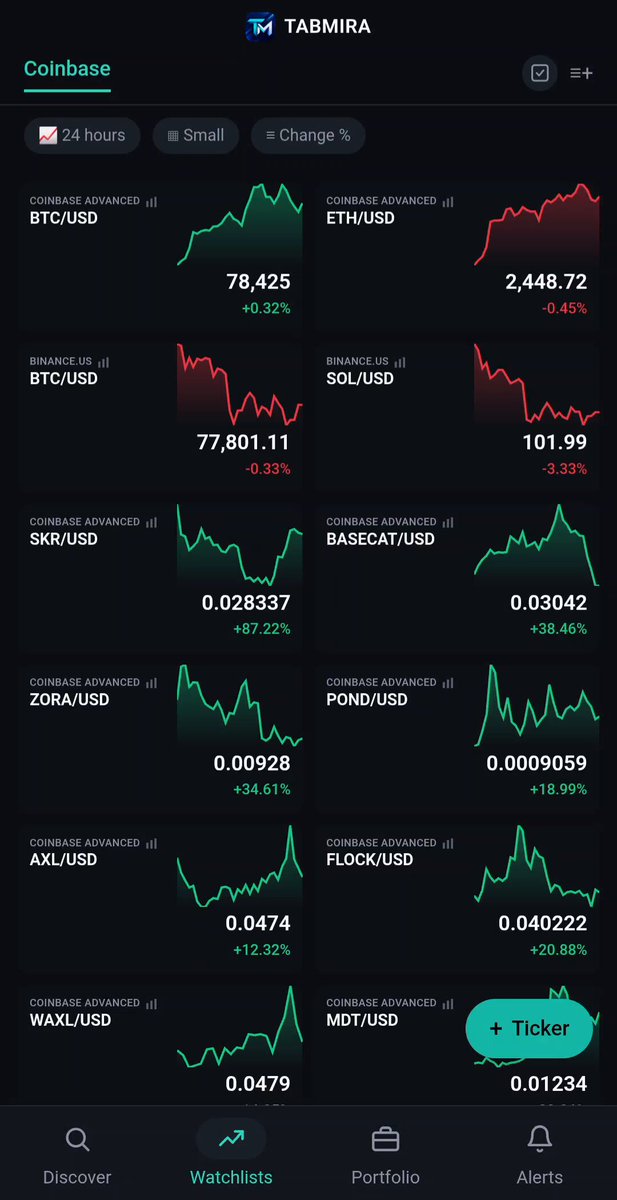View the ZORA/USD ticker card

(161, 737)
